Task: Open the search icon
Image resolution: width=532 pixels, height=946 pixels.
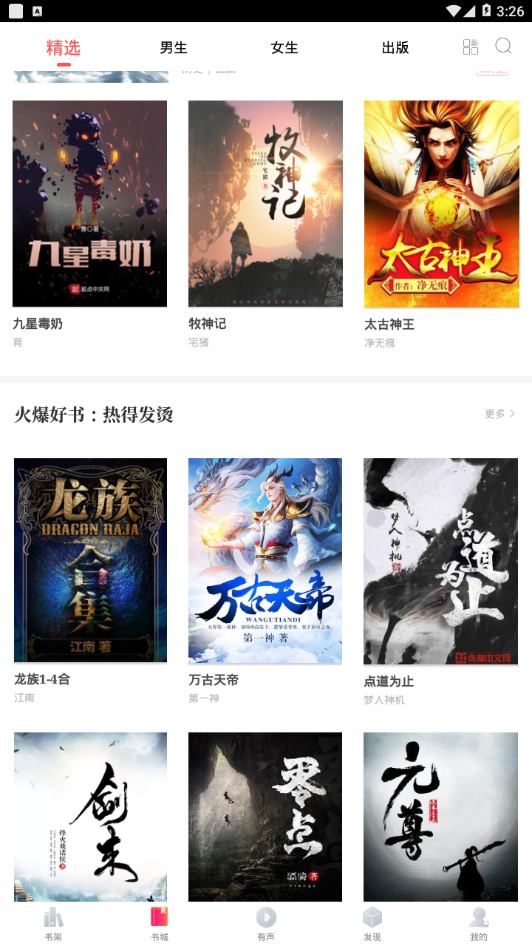Action: (503, 46)
